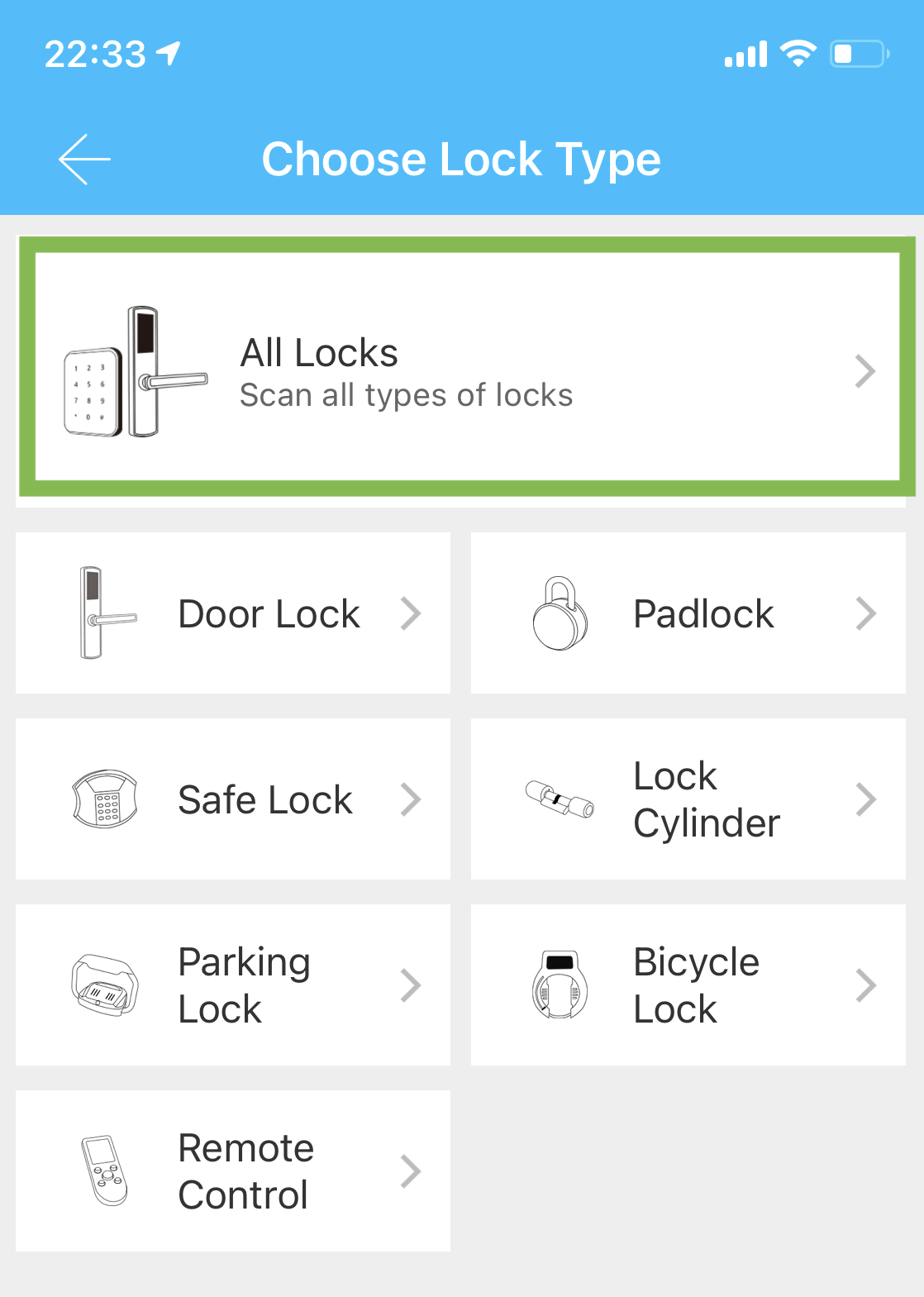This screenshot has height=1297, width=924.
Task: Open the Safe Lock option
Action: click(x=233, y=799)
